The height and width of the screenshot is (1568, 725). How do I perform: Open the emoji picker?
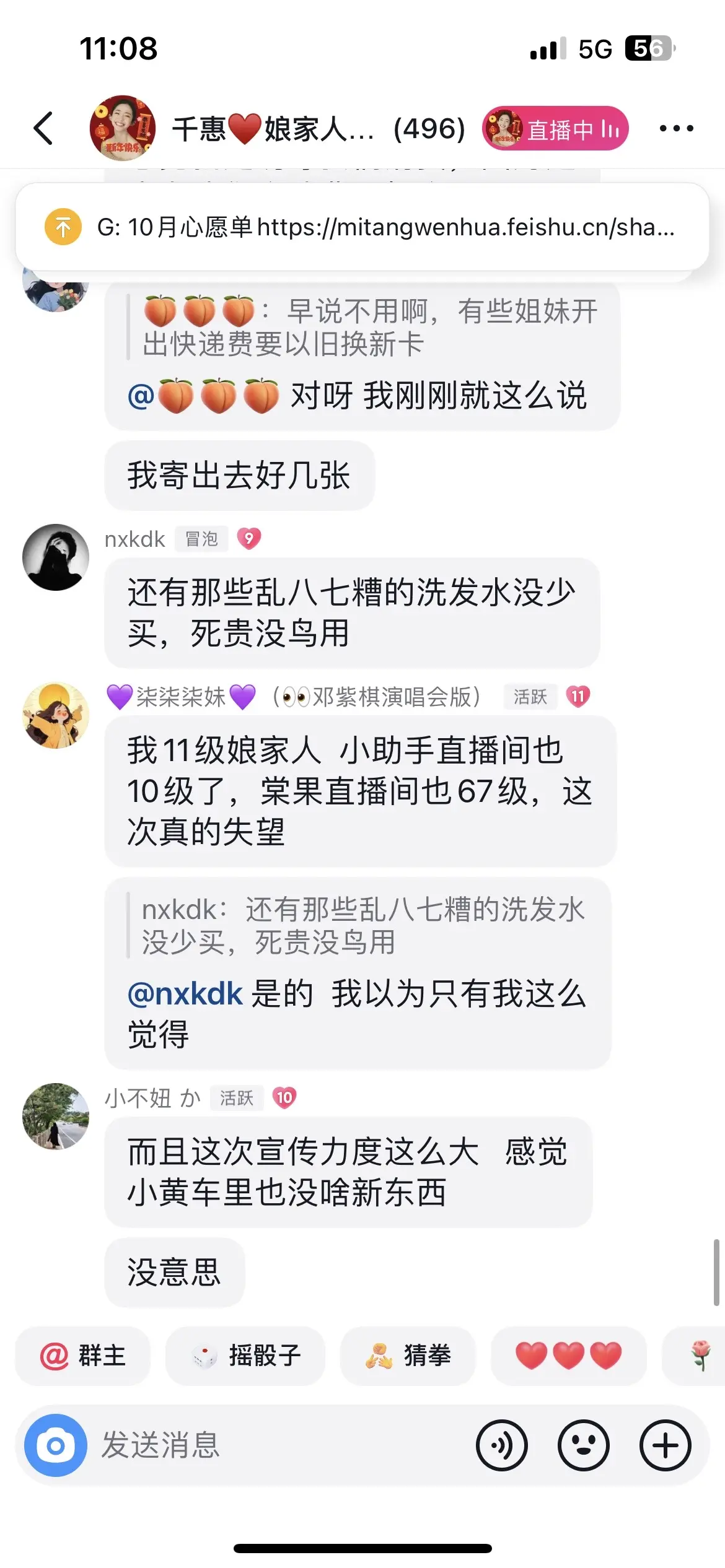tap(583, 1445)
